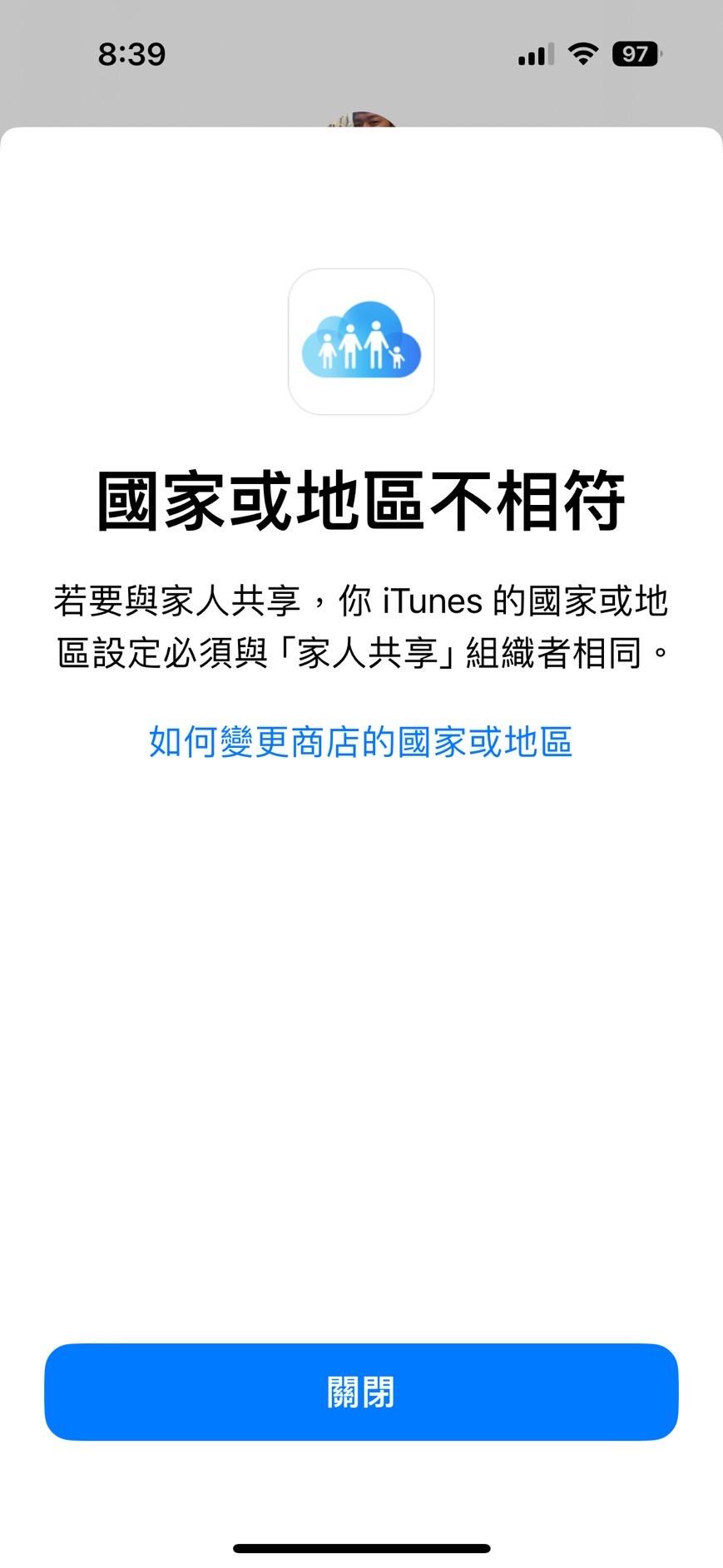The height and width of the screenshot is (1568, 723).
Task: Tap the blue 關閉 button
Action: pyautogui.click(x=361, y=1392)
